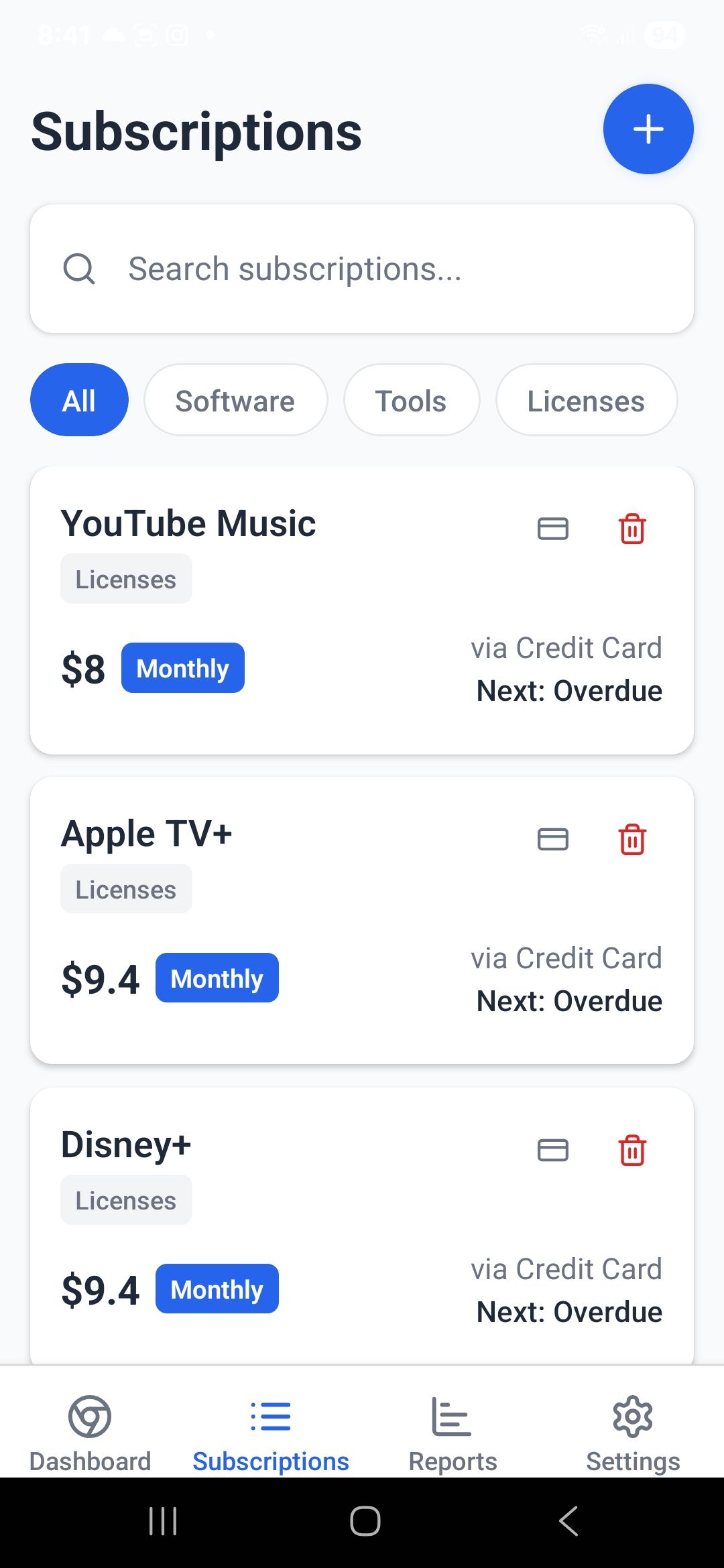
Task: Tap the card icon on Apple TV+
Action: tap(553, 839)
